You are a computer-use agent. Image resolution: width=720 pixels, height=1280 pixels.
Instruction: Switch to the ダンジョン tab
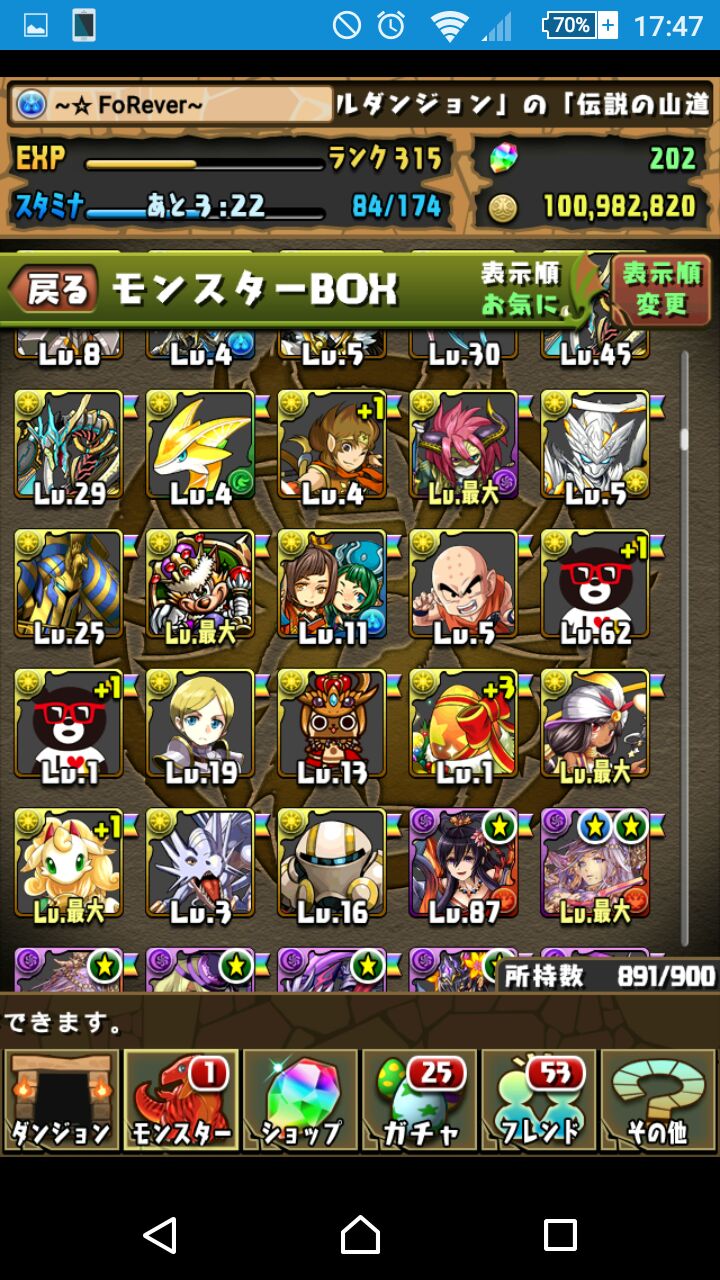[x=61, y=1101]
